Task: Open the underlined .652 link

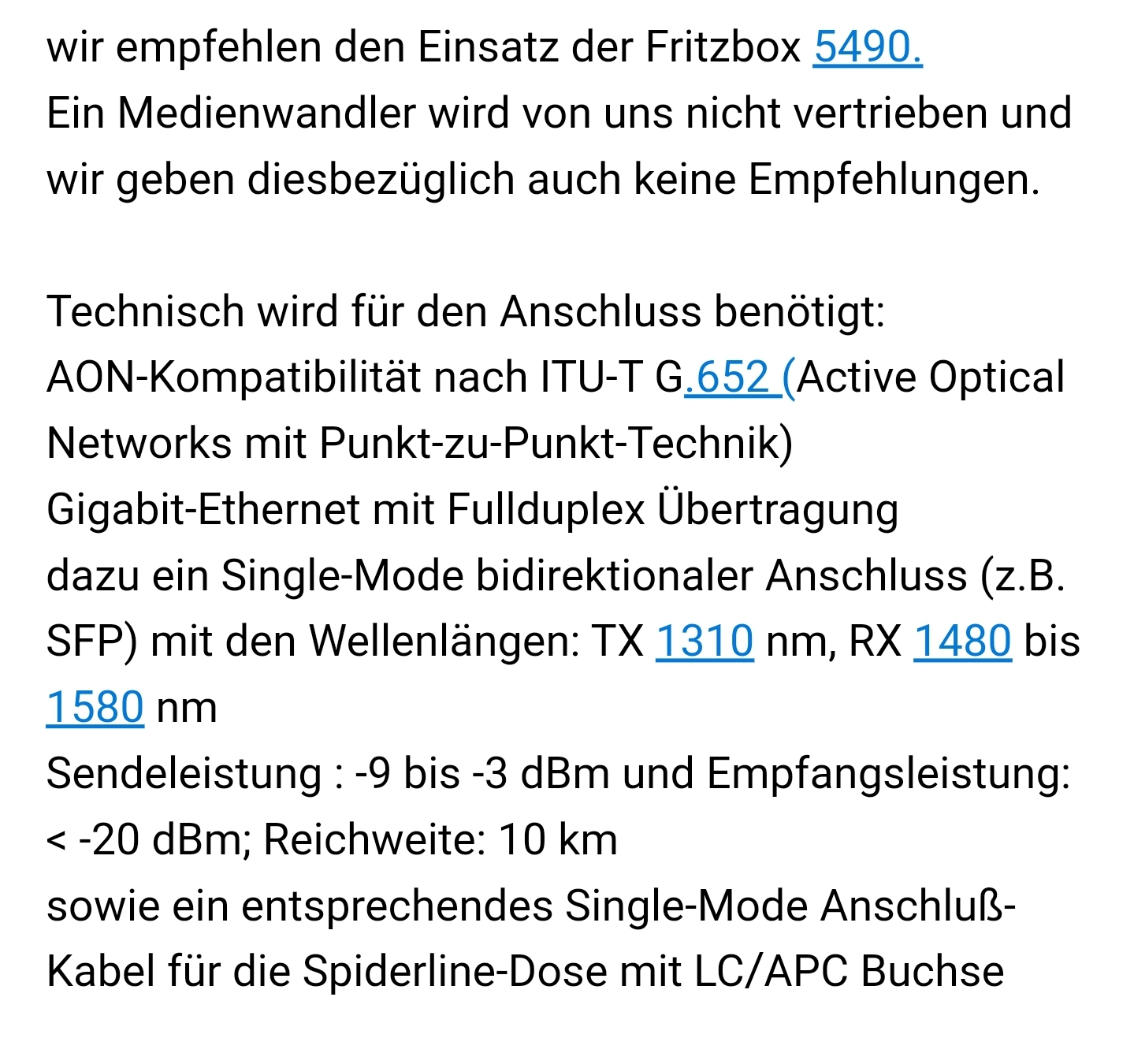Action: (740, 378)
